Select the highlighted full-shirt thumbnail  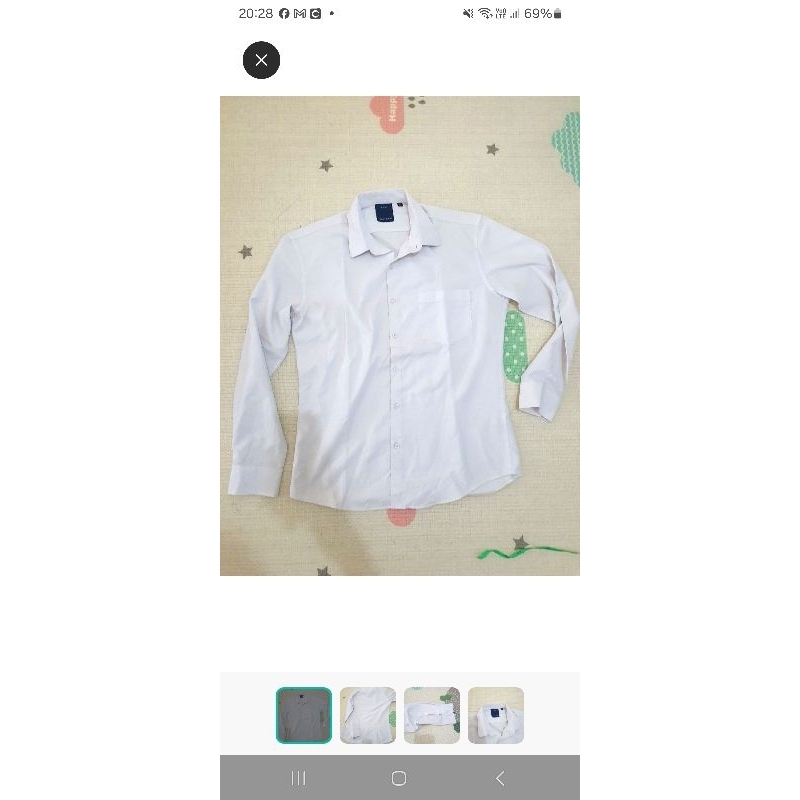click(x=304, y=715)
